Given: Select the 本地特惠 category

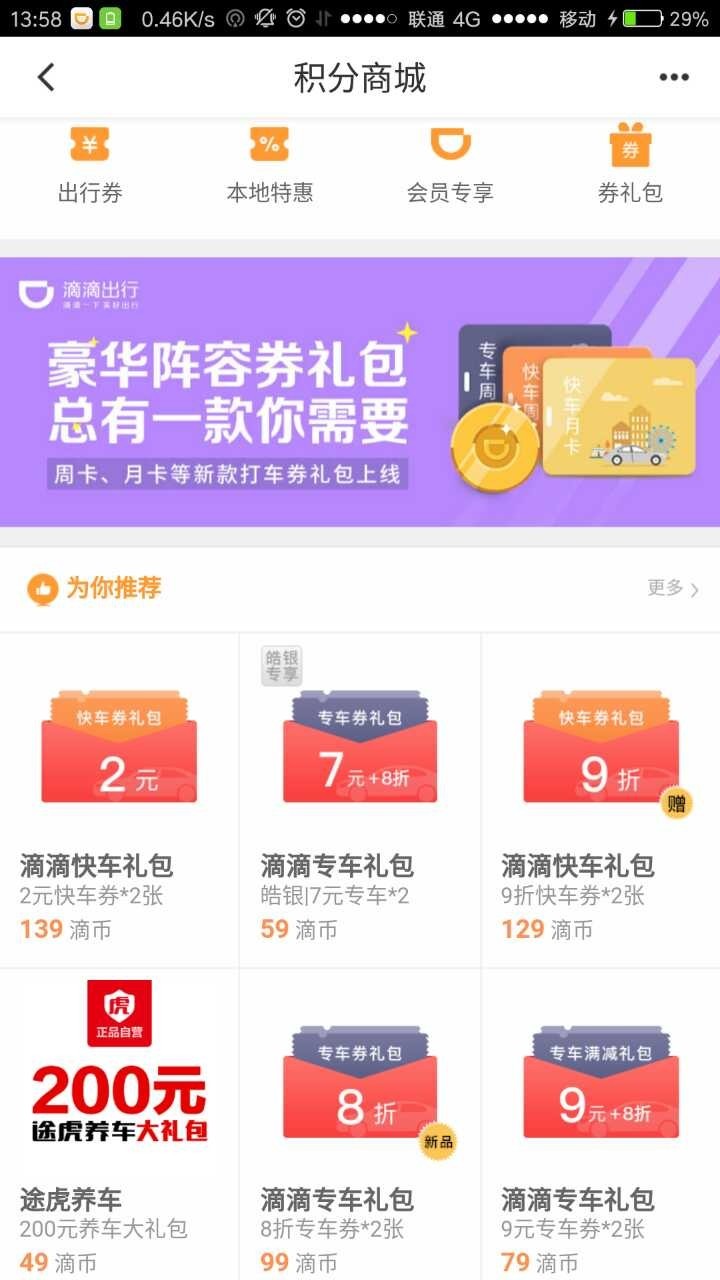Looking at the screenshot, I should (x=270, y=165).
